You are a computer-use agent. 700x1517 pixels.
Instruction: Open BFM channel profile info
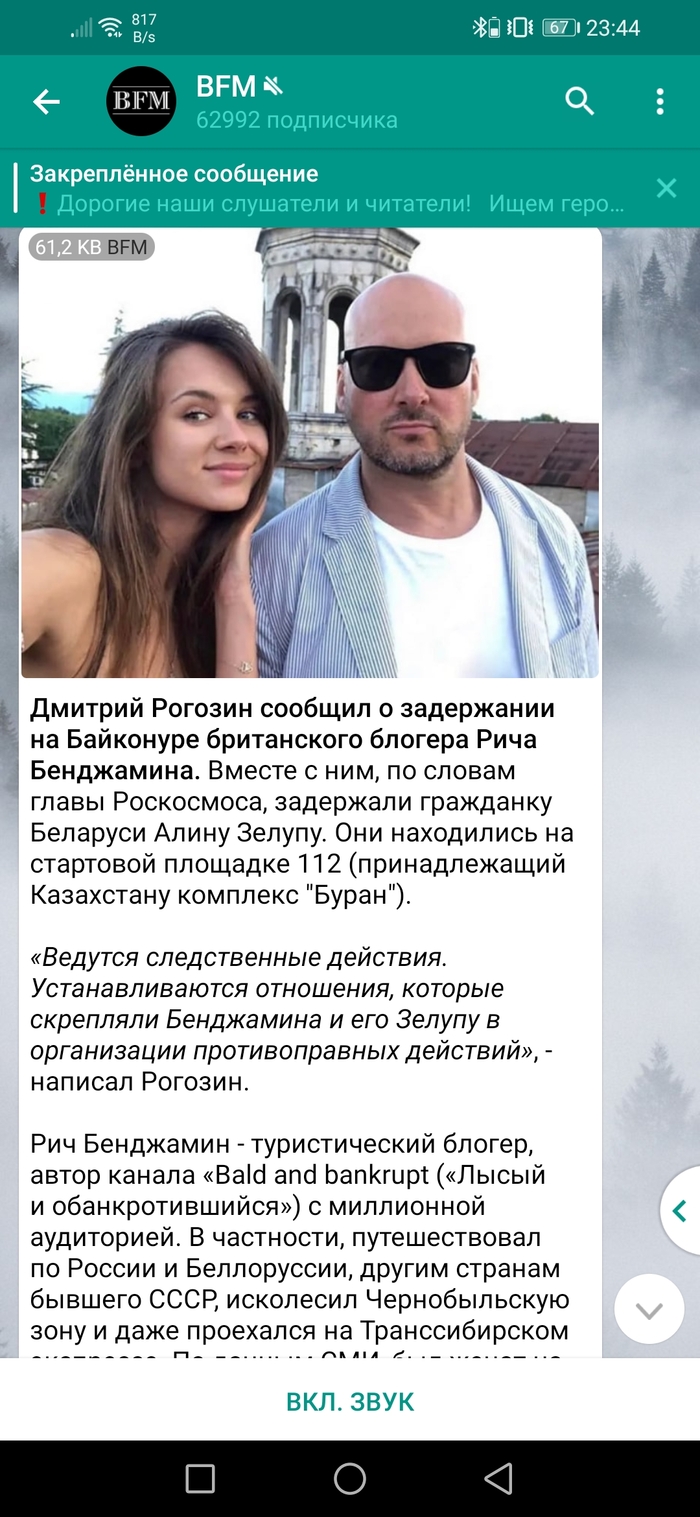296,102
